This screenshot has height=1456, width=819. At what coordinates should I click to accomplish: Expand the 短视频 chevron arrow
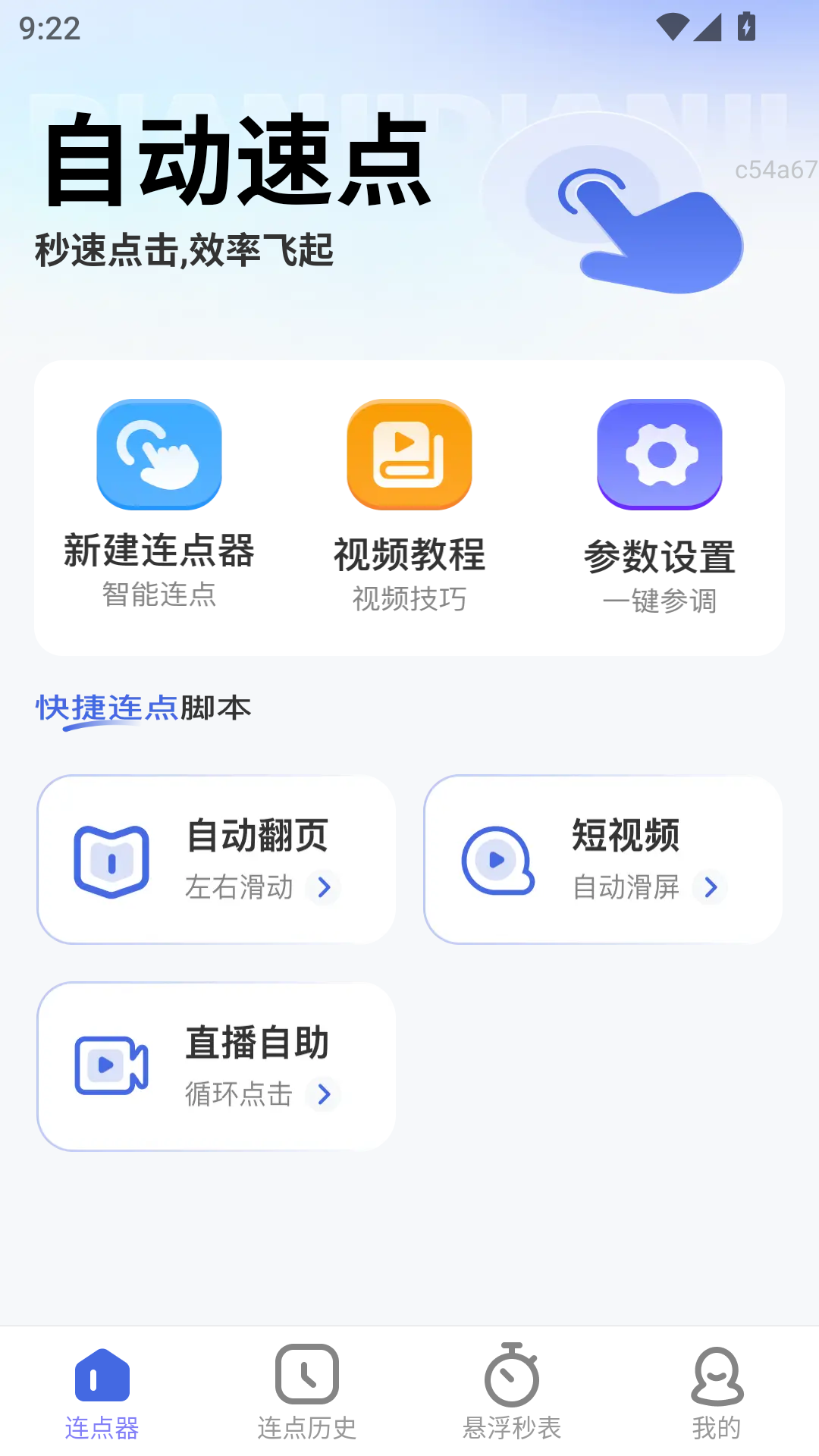pos(710,887)
